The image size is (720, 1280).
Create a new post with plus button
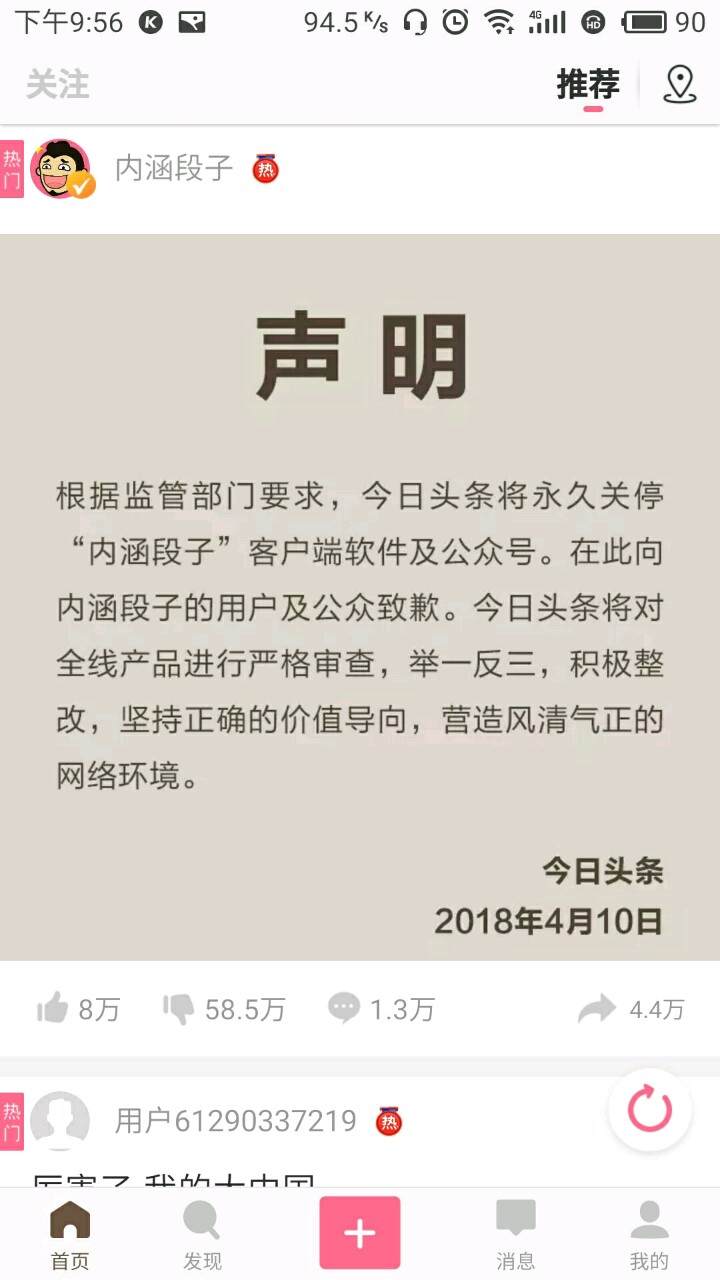point(360,1233)
